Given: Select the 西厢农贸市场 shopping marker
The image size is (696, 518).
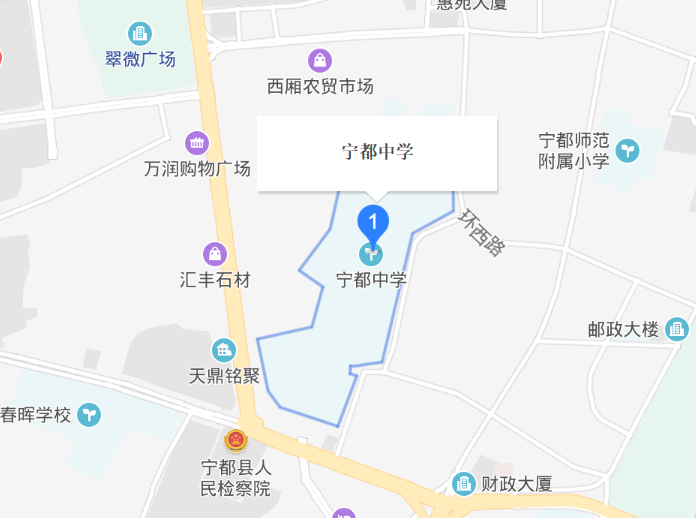Looking at the screenshot, I should 320,61.
